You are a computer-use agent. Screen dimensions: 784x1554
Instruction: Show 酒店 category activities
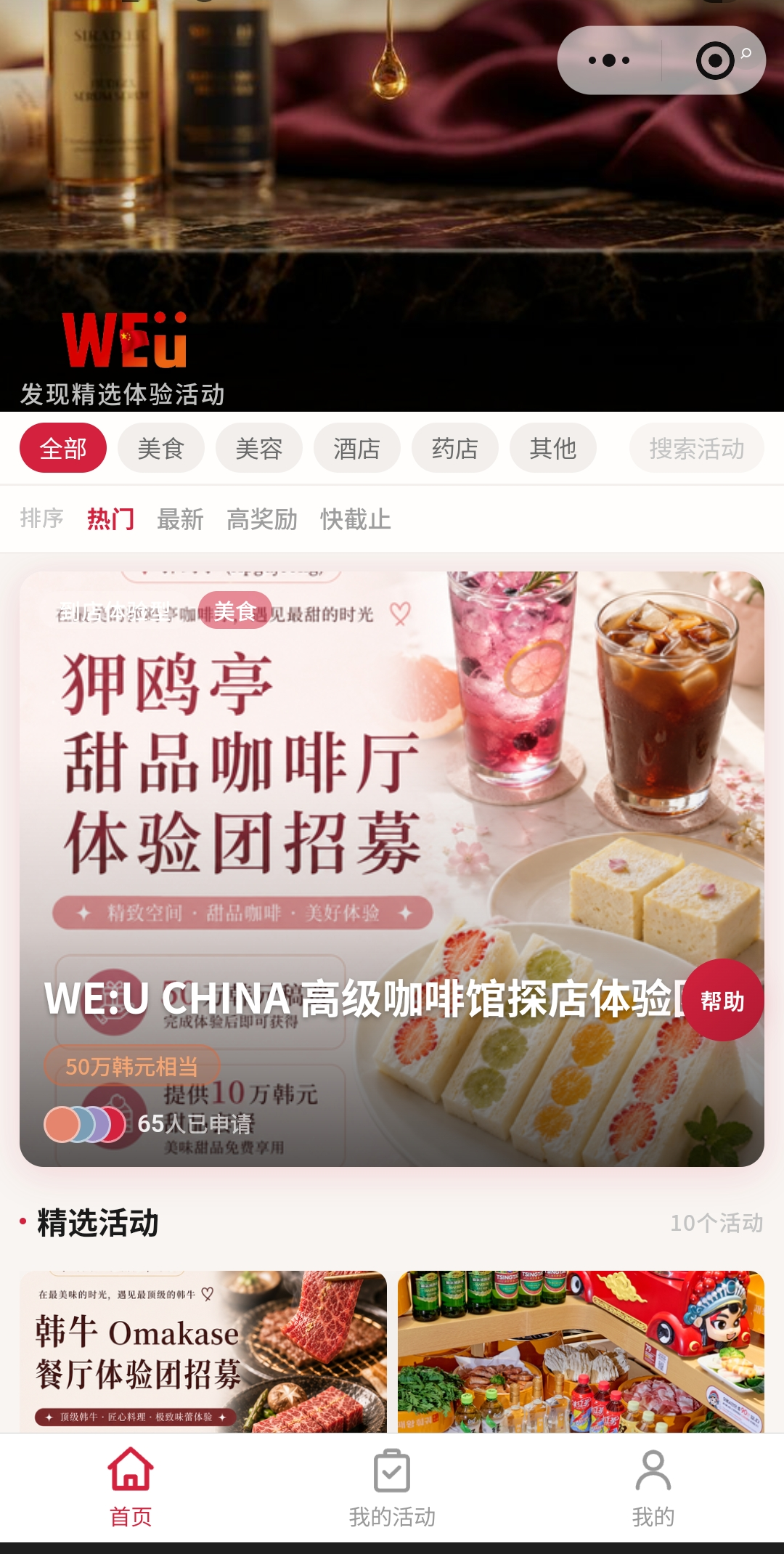357,448
